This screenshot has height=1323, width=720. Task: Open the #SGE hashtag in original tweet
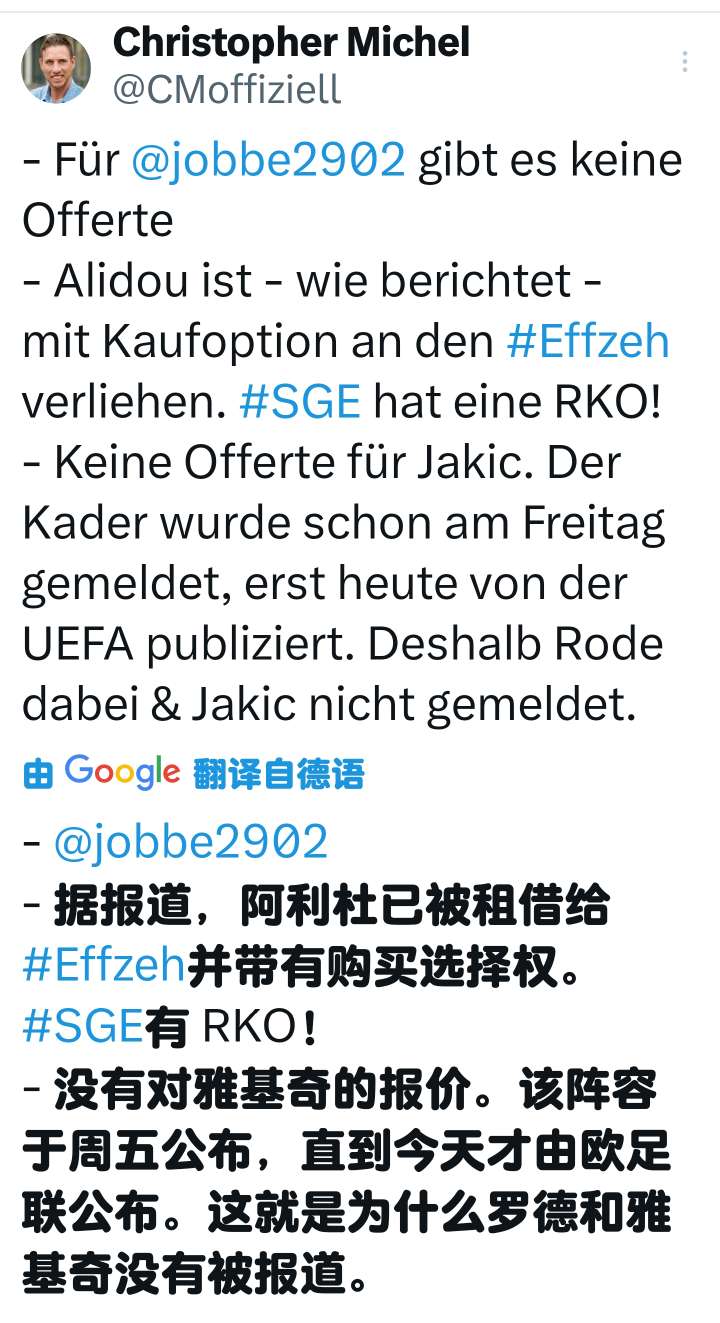pos(300,402)
